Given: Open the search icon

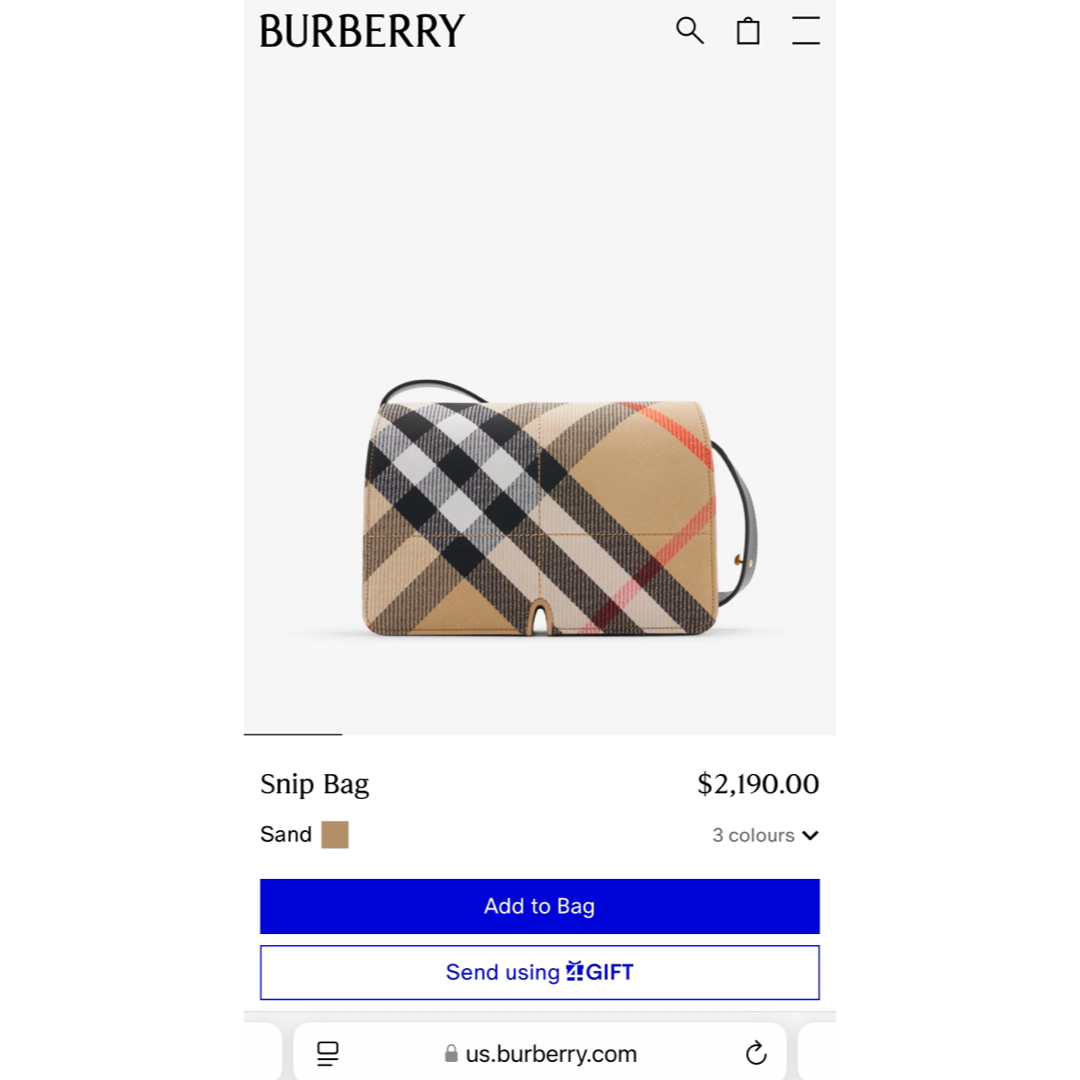Looking at the screenshot, I should 689,31.
